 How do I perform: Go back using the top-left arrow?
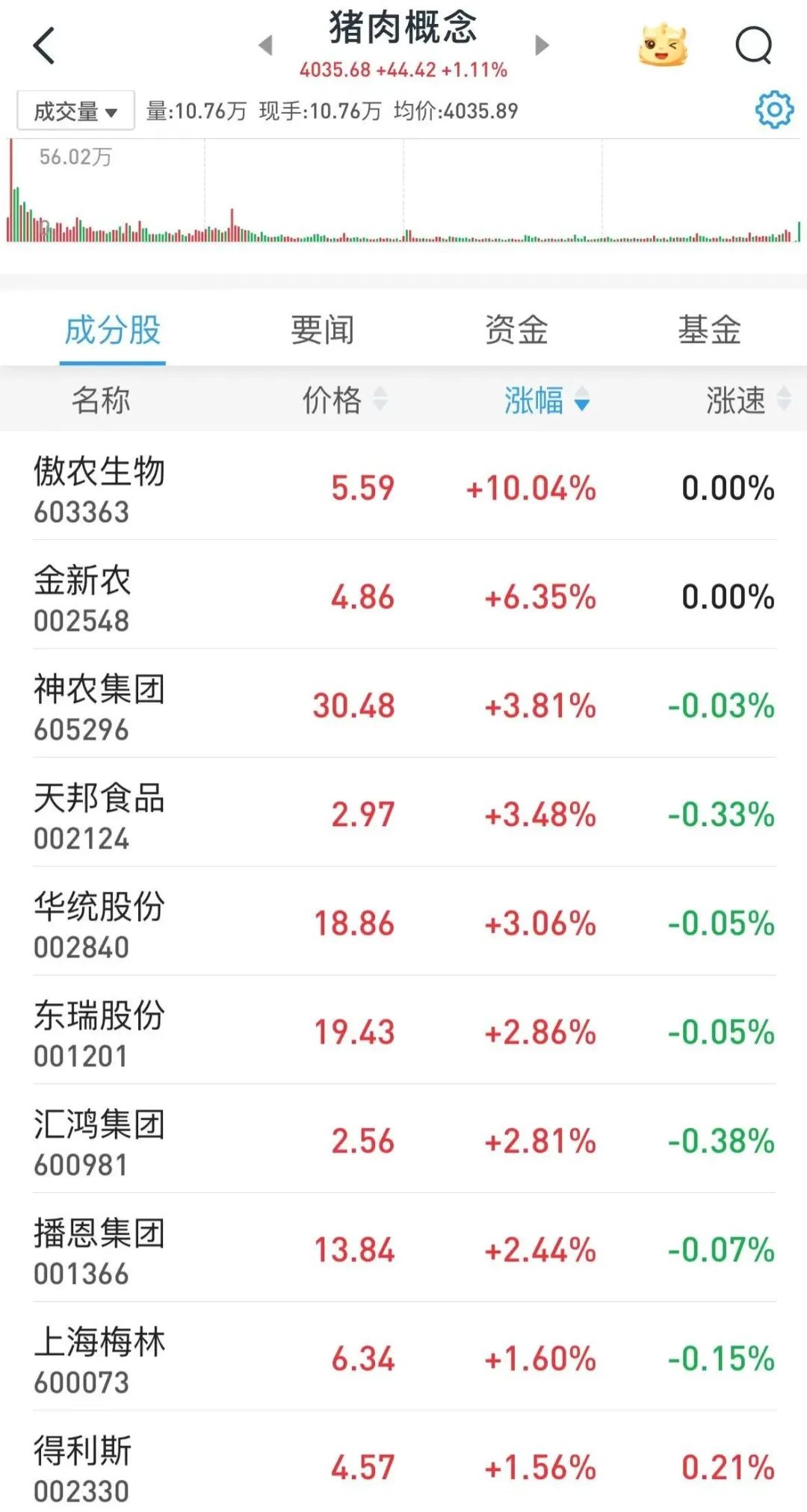tap(44, 46)
